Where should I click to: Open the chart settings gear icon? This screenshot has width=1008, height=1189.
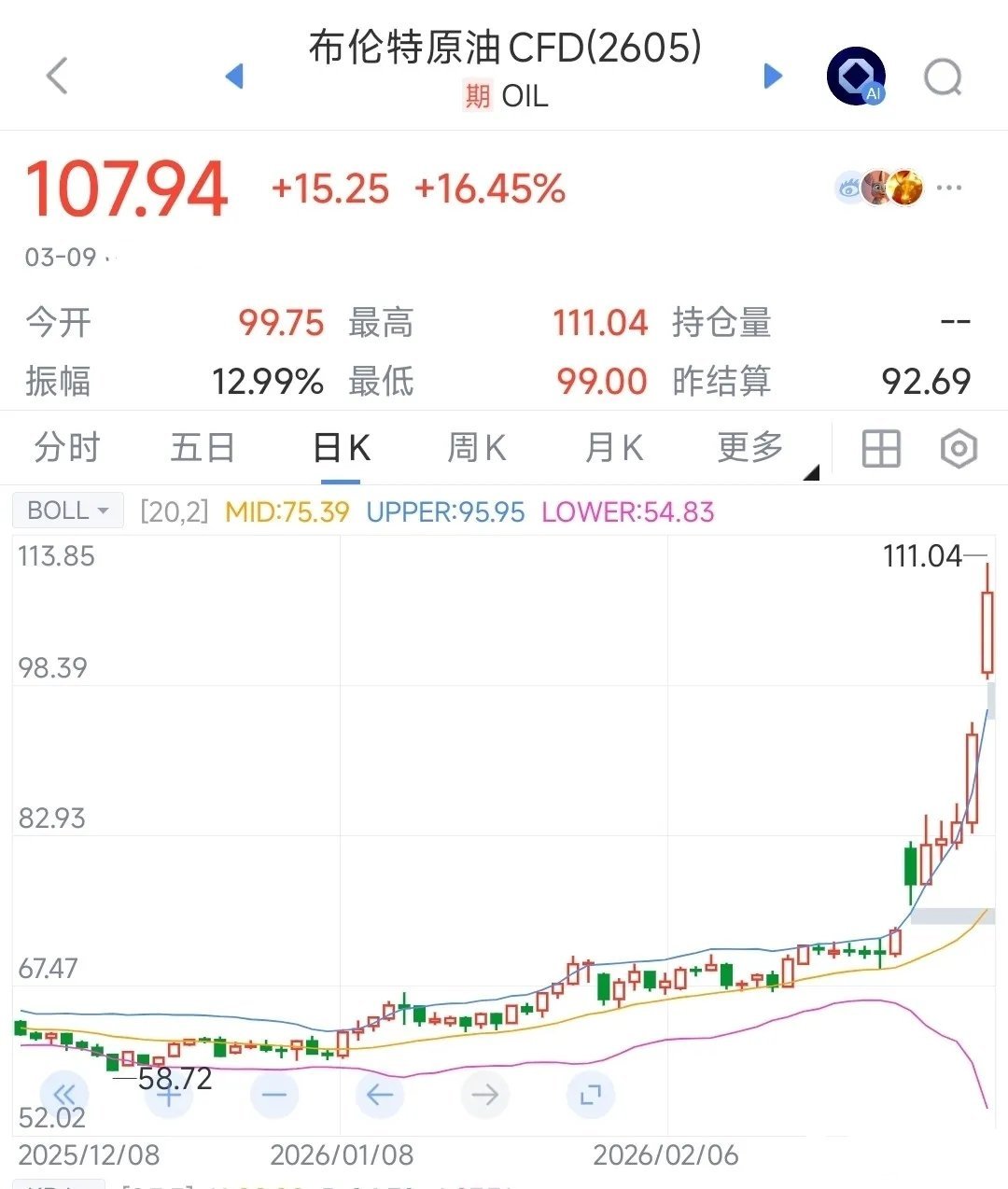(x=959, y=449)
